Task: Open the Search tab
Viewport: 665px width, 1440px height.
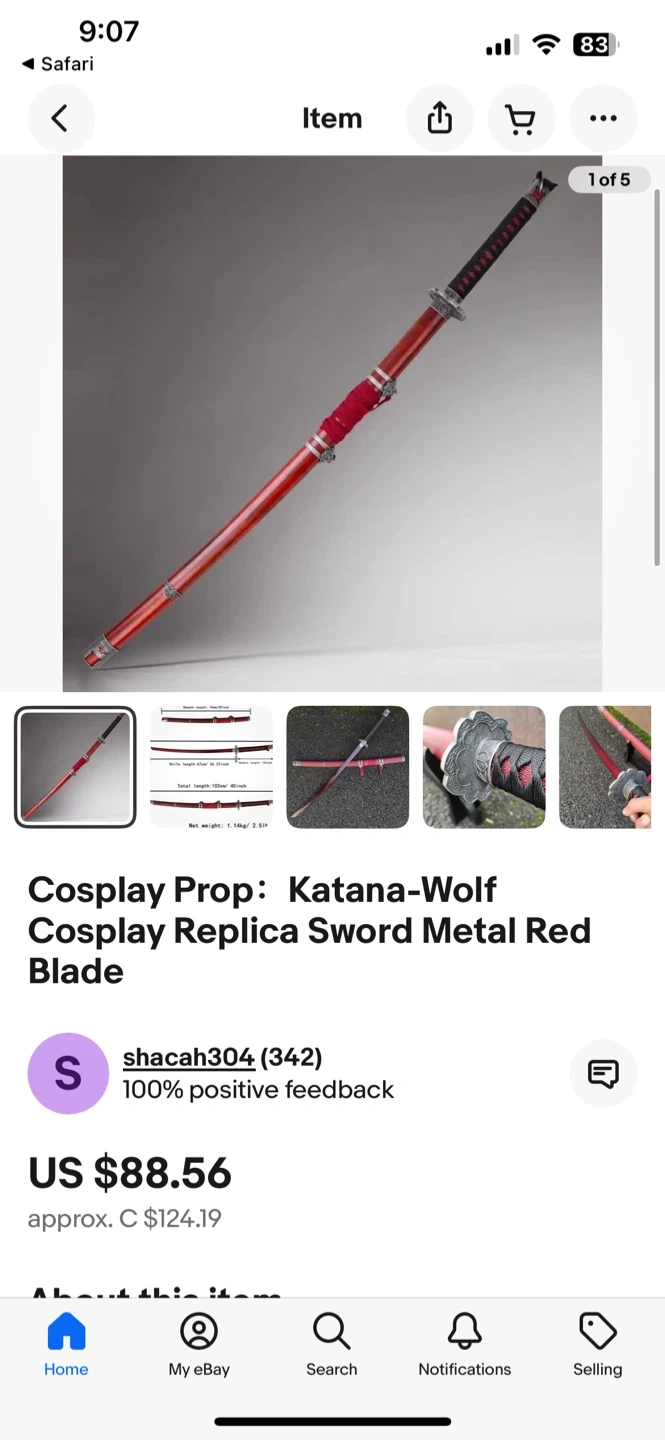Action: (332, 1346)
